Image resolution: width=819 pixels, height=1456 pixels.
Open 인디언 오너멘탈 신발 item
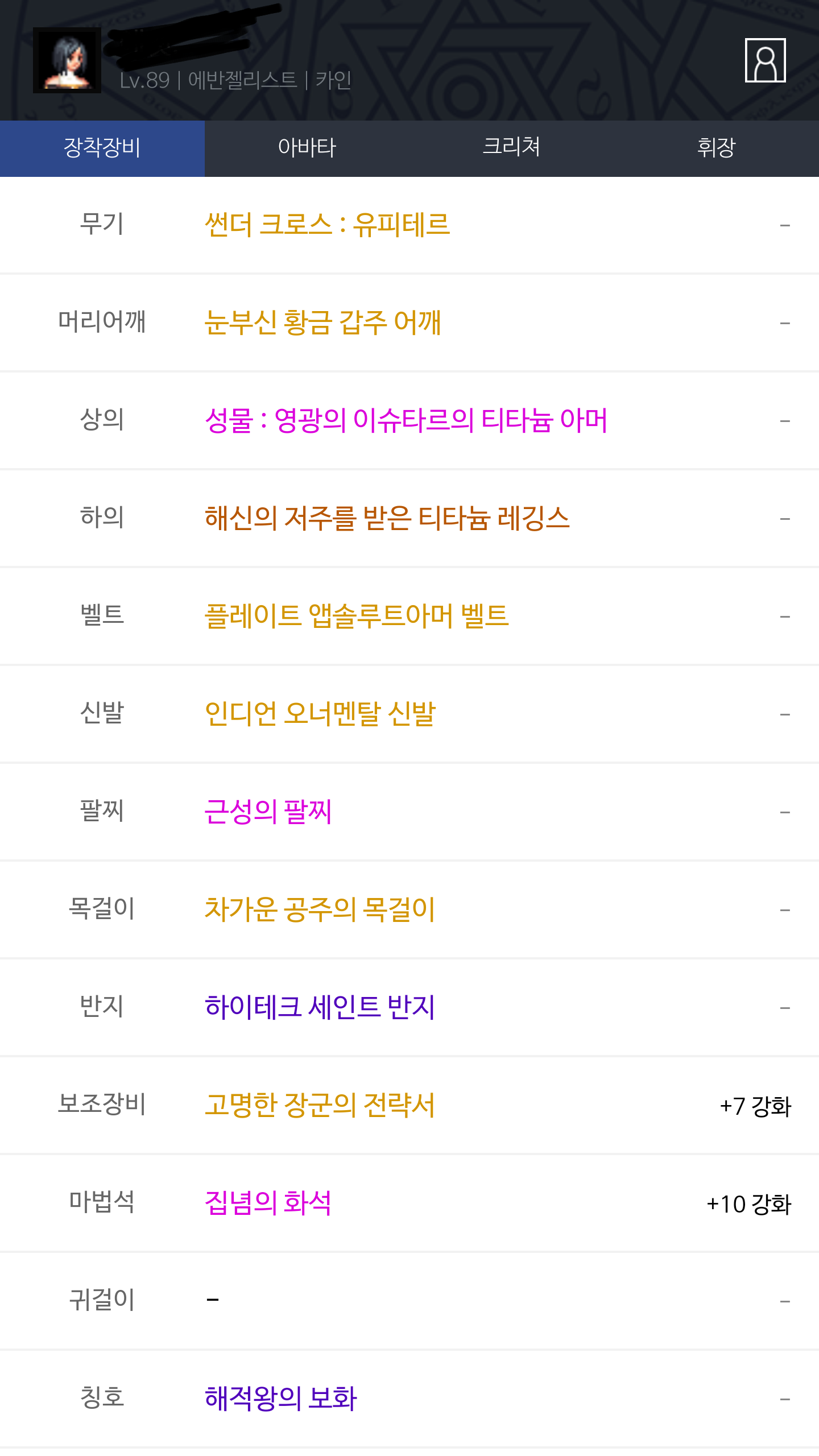(320, 714)
